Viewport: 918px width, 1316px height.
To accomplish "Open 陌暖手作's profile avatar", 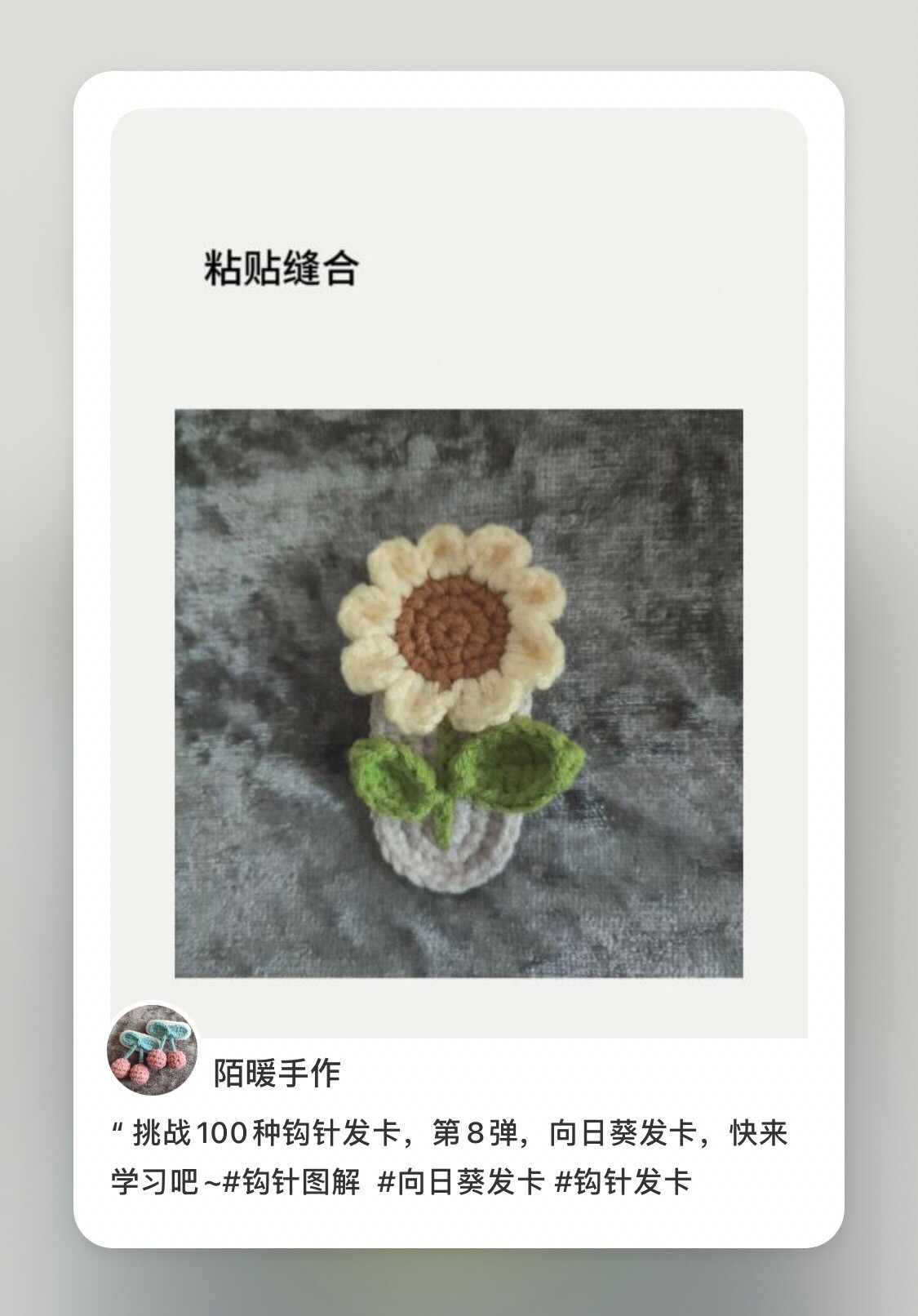I will tap(153, 1049).
